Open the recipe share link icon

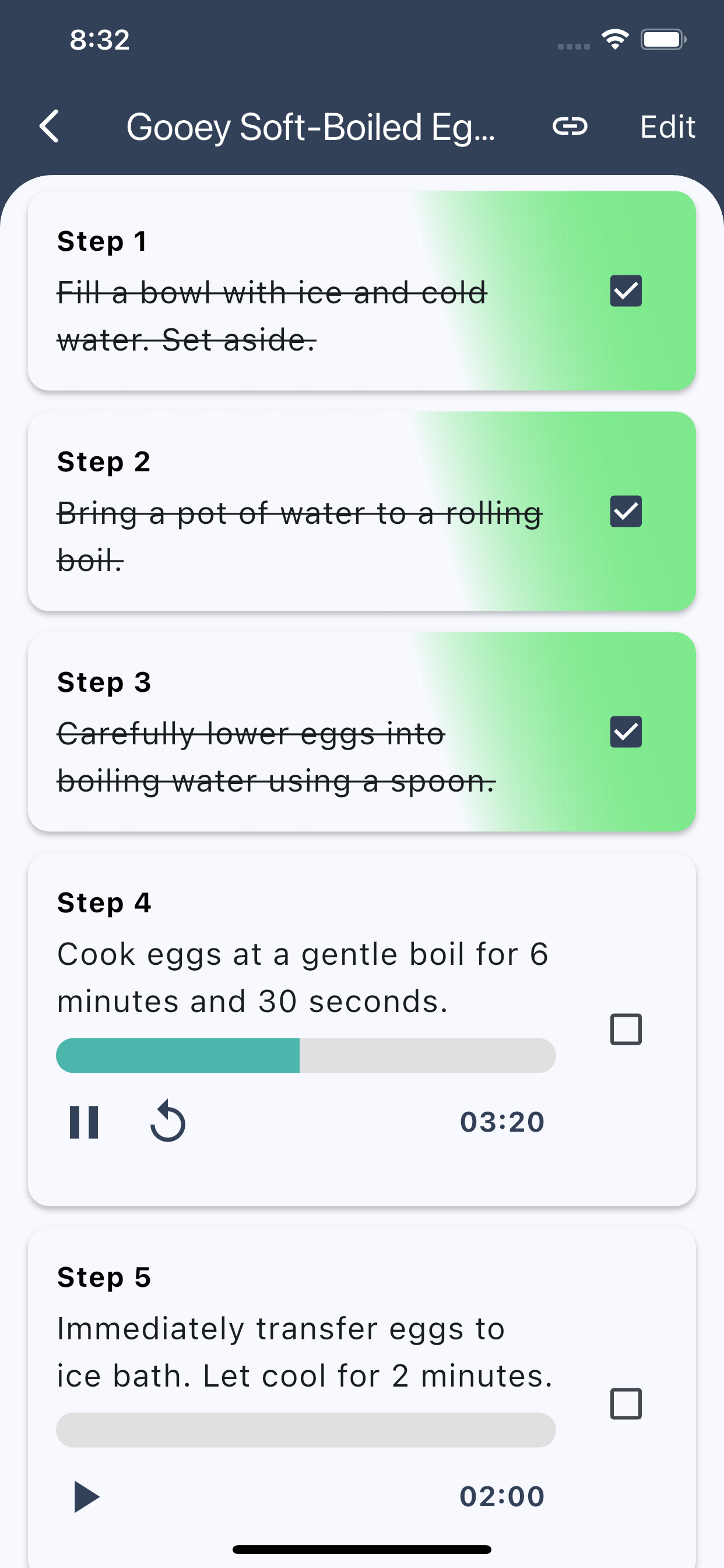pyautogui.click(x=571, y=127)
